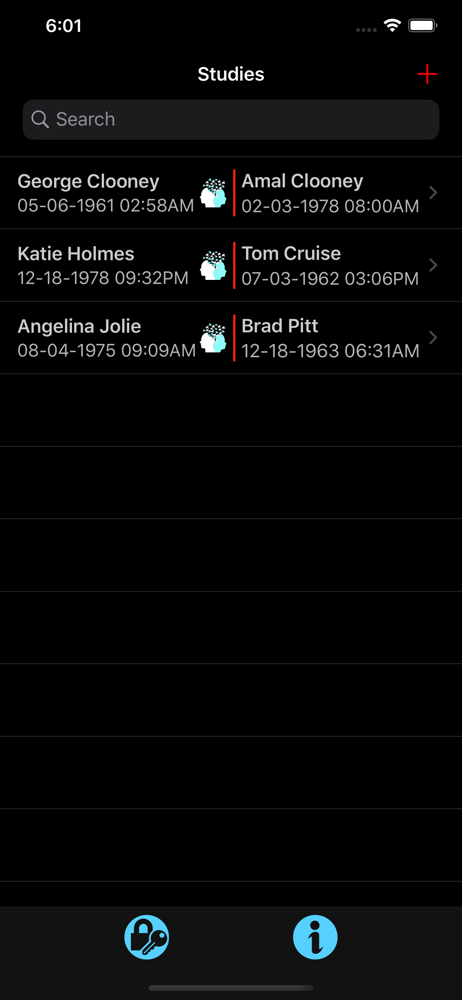Open the Katie Holmes and Tom Cruise study
This screenshot has width=462, height=1000.
231,265
